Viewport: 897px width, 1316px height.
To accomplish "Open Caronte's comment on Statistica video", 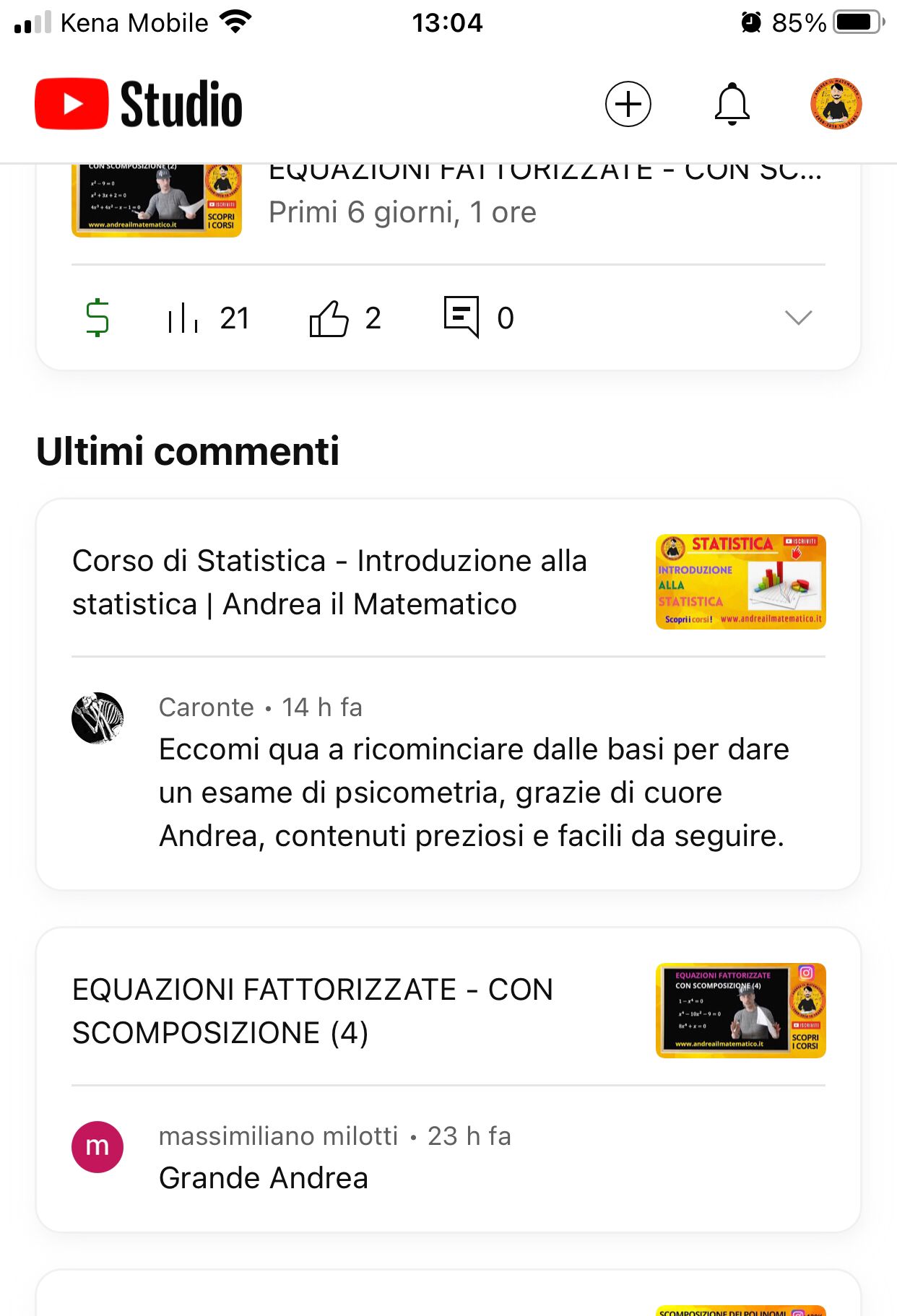I will (x=472, y=792).
